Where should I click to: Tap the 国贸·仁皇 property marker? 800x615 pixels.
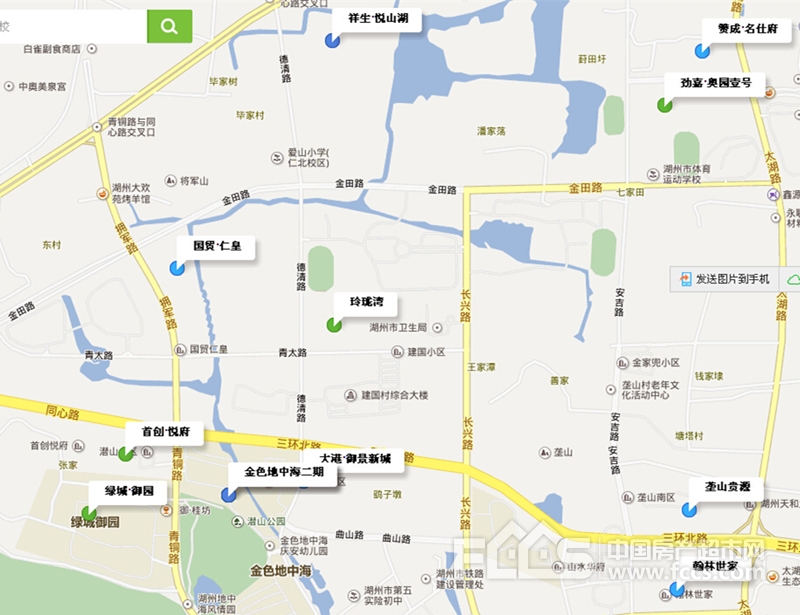(x=177, y=267)
